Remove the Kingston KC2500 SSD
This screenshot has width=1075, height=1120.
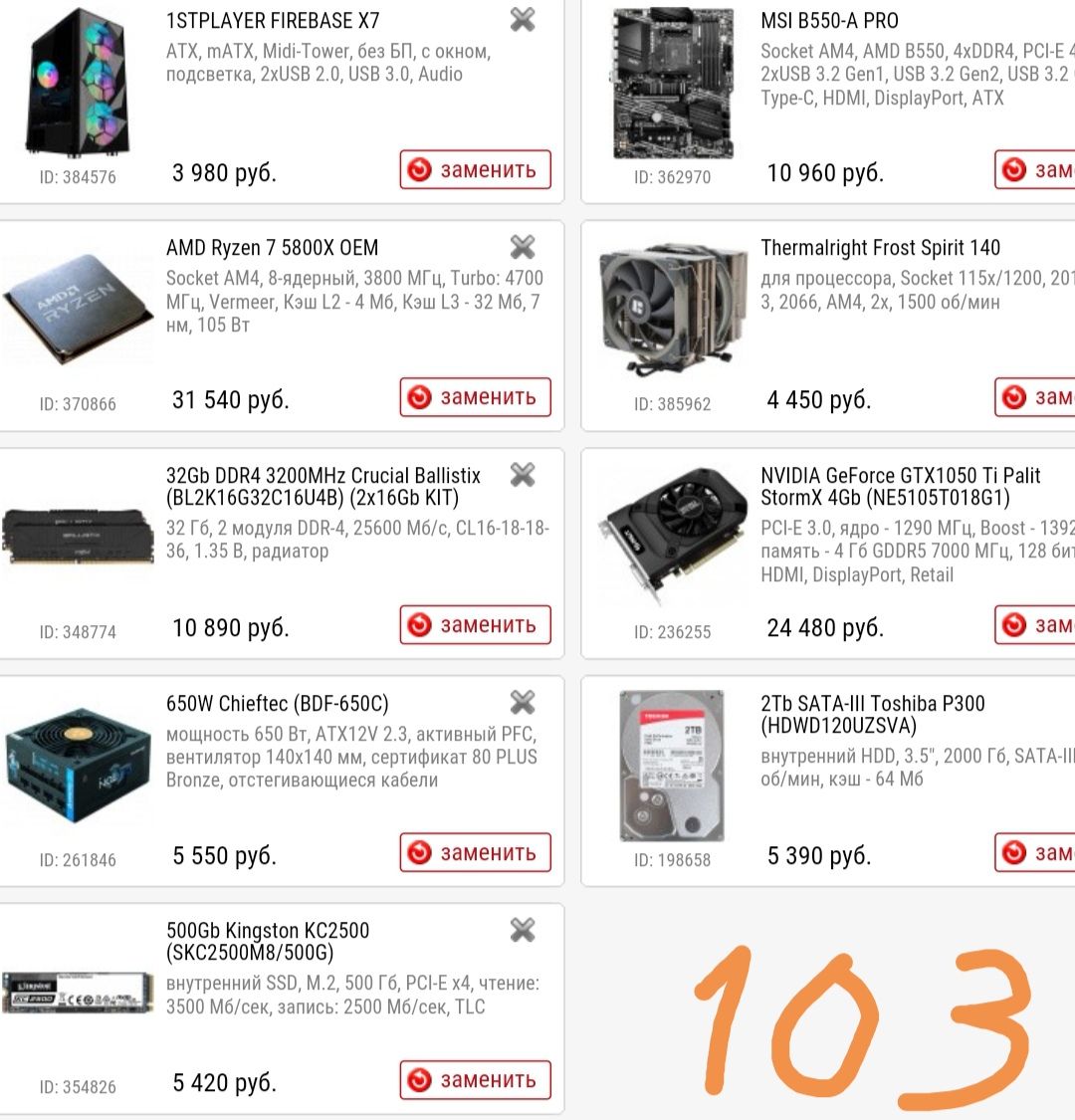[523, 930]
